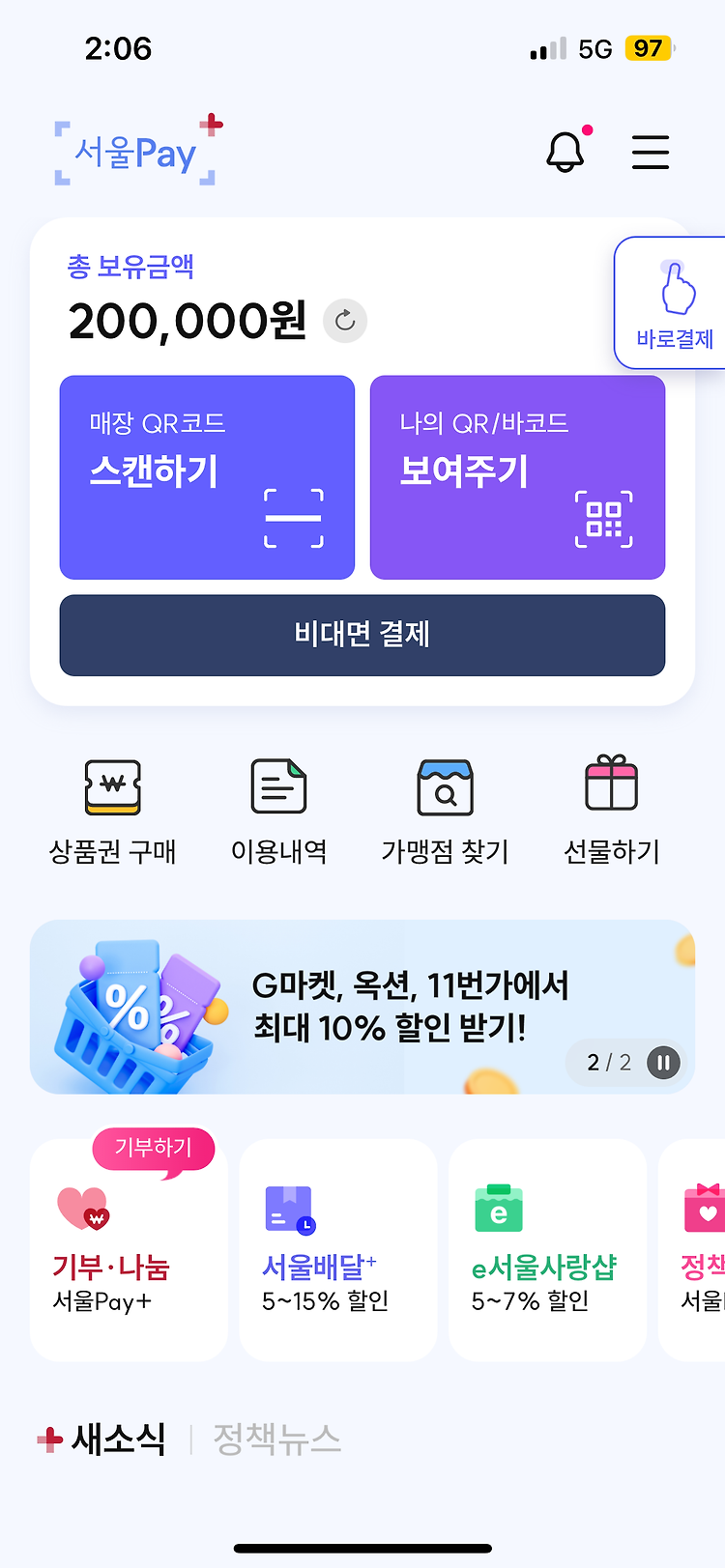Screen dimensions: 725x1568
Task: Open the G마켓 10% discount banner
Action: (362, 1007)
